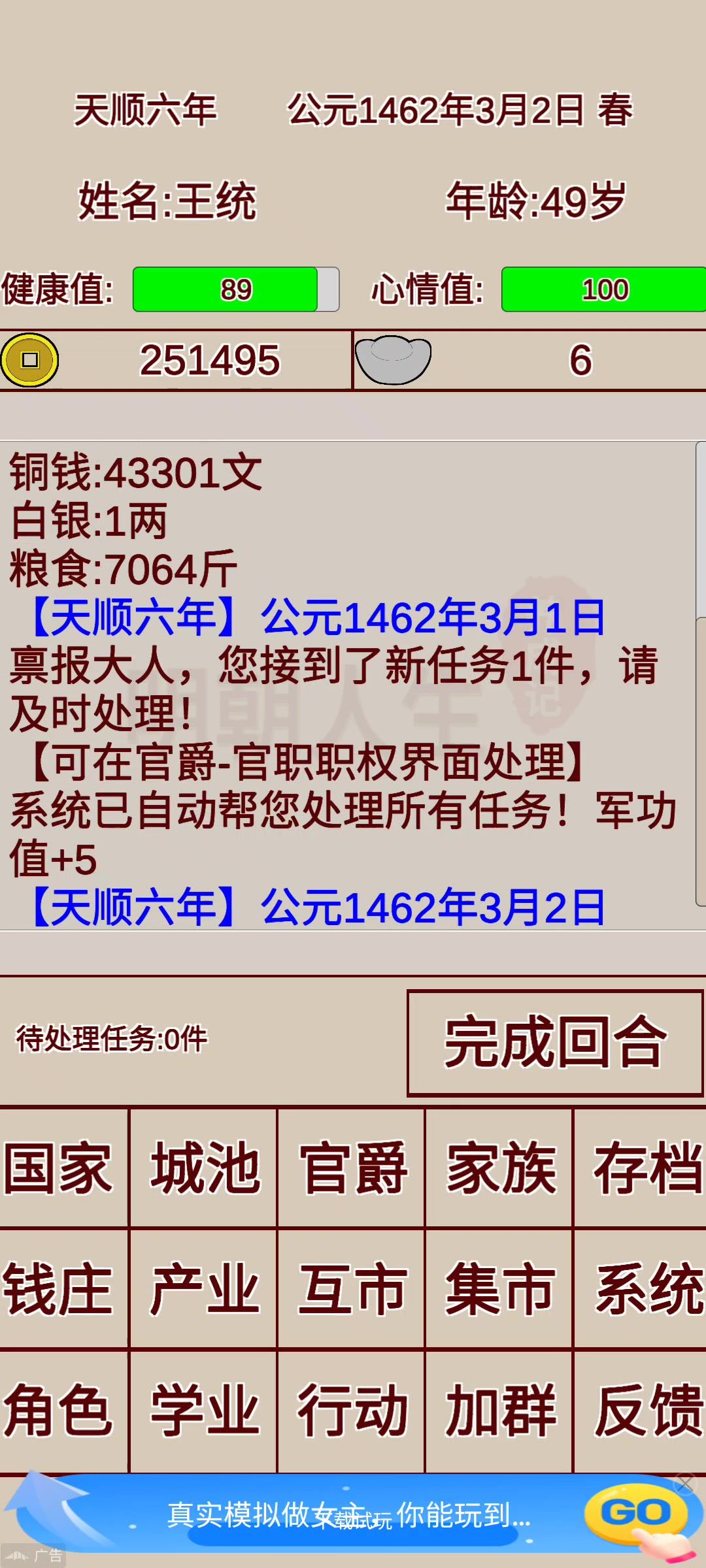Open the 家族 family menu
The image size is (706, 1568).
pos(499,1168)
